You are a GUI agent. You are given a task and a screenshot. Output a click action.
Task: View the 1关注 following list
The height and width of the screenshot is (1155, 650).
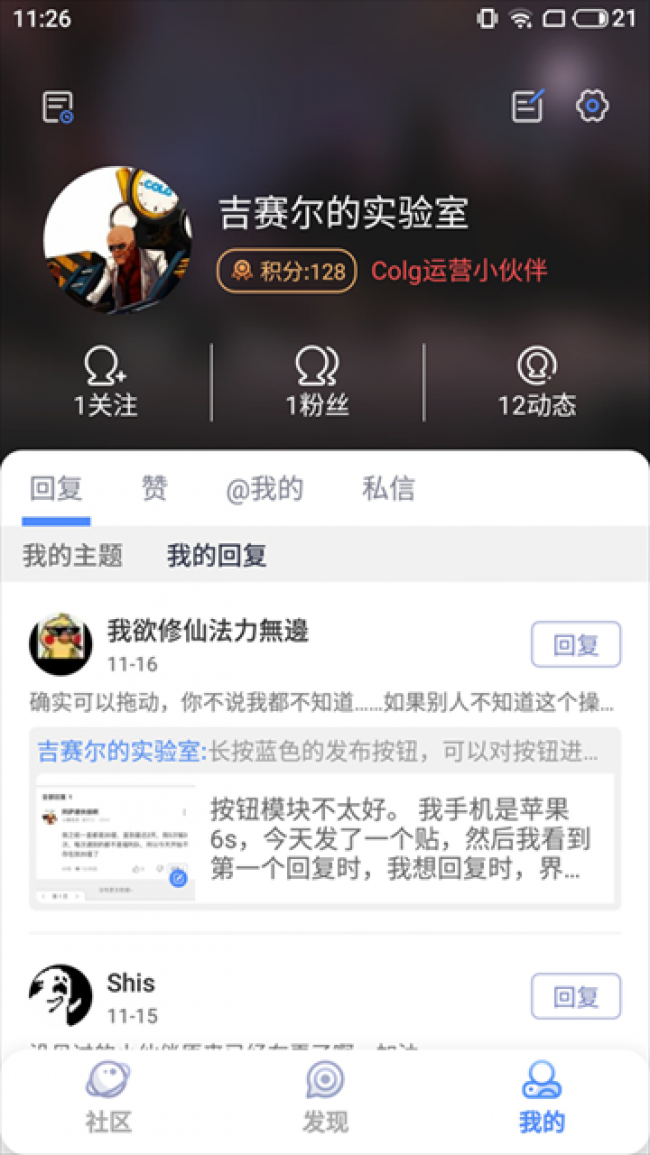click(105, 381)
